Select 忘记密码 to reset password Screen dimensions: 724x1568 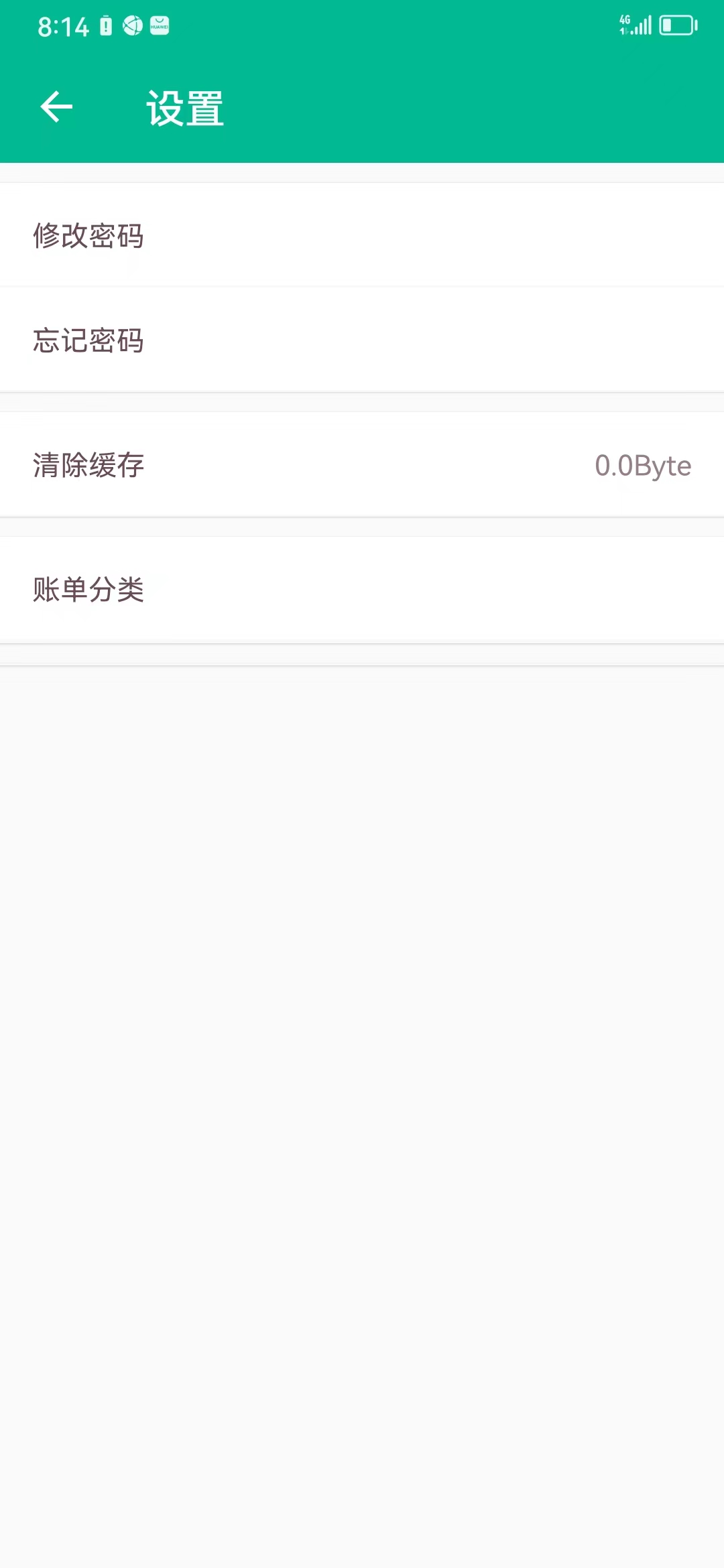(x=88, y=340)
